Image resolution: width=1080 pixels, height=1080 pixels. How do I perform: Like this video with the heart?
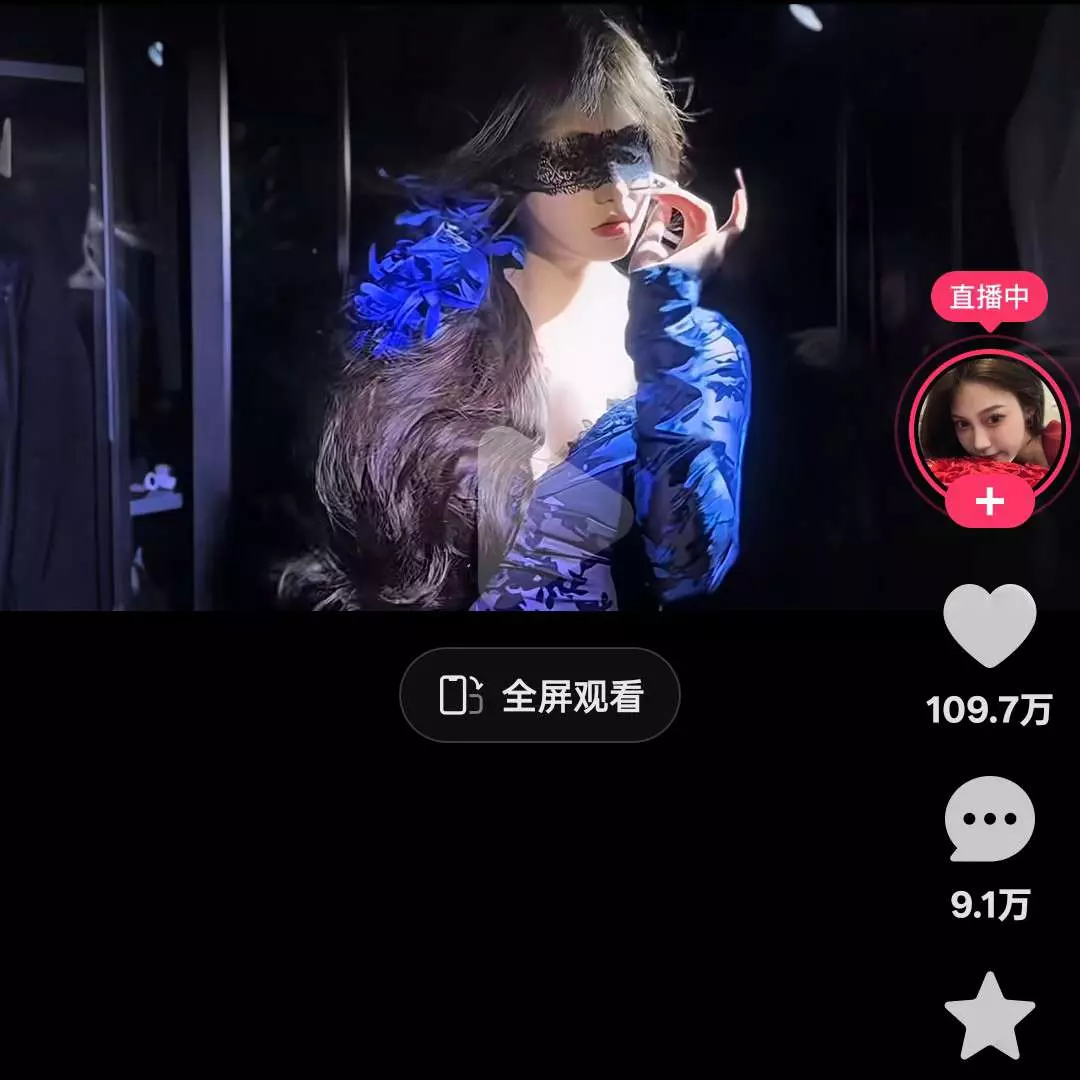point(990,626)
